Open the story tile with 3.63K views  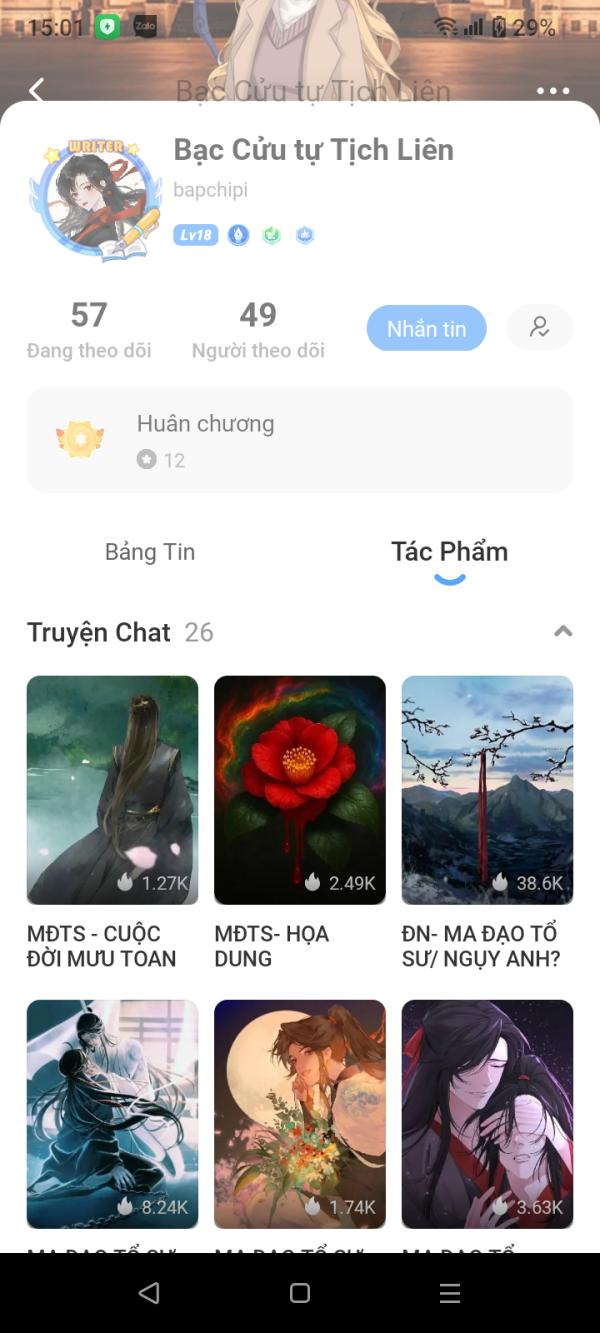tap(487, 1113)
